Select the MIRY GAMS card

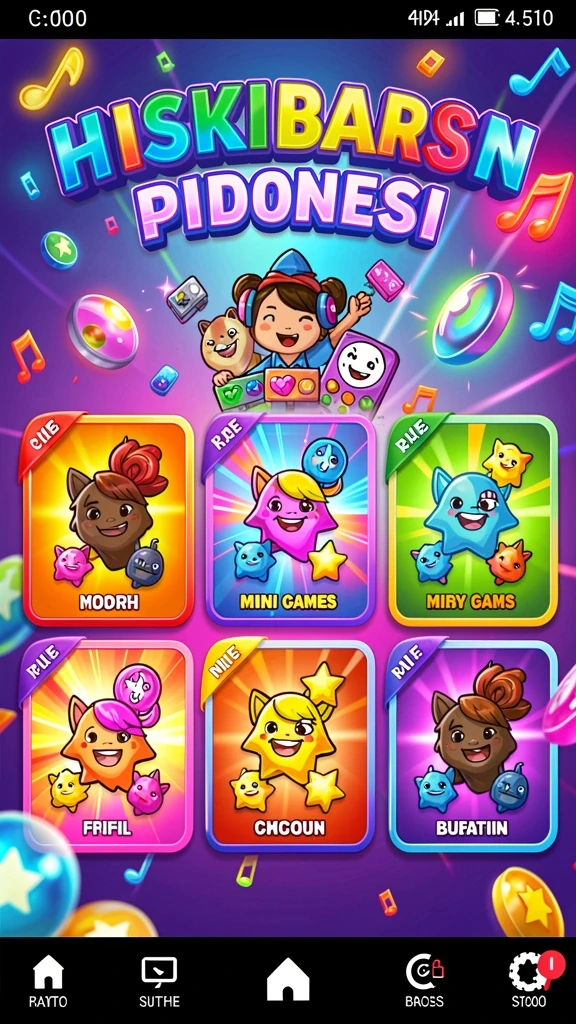[x=473, y=520]
